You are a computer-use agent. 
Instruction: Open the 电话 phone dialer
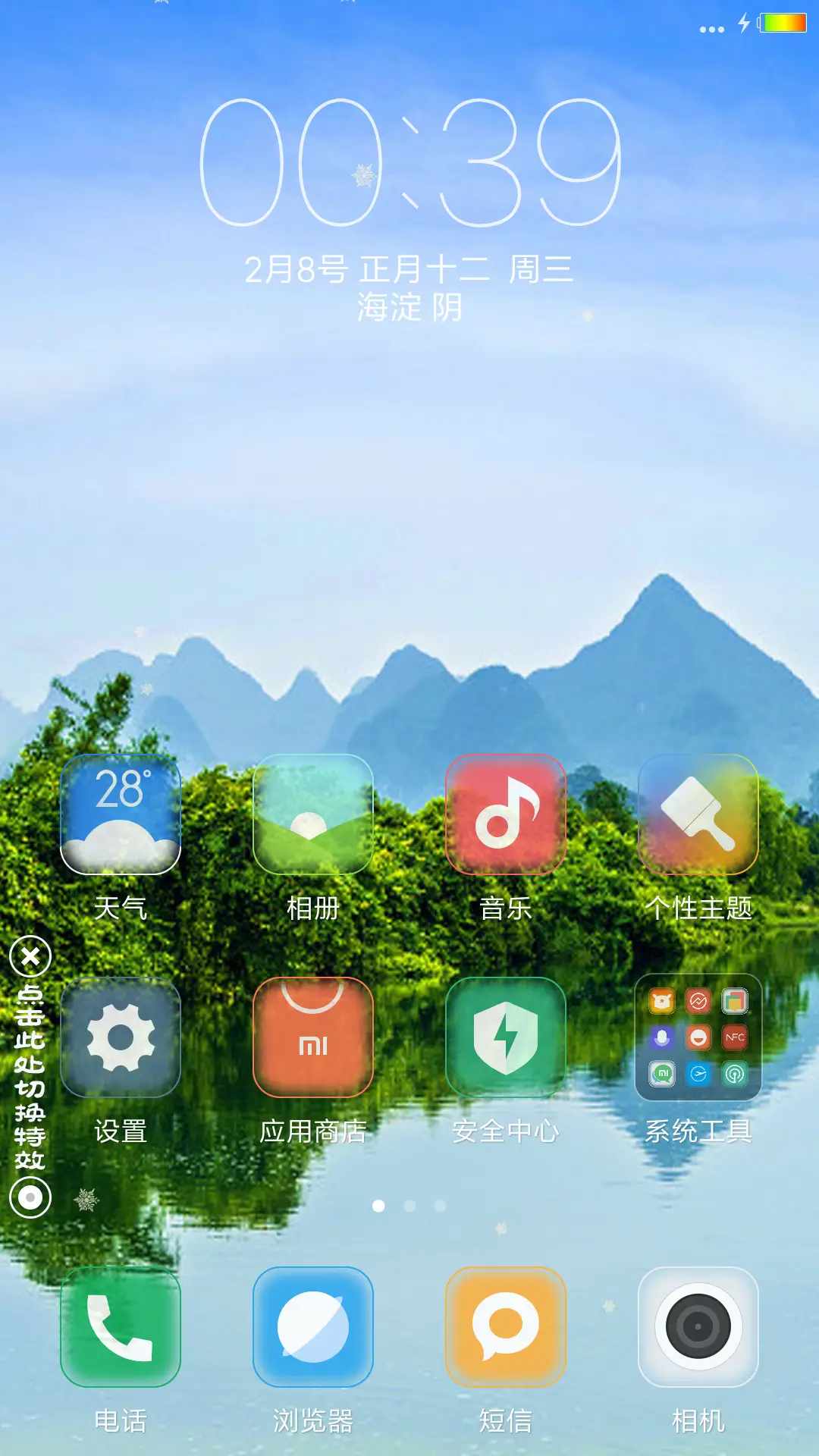tap(121, 1327)
